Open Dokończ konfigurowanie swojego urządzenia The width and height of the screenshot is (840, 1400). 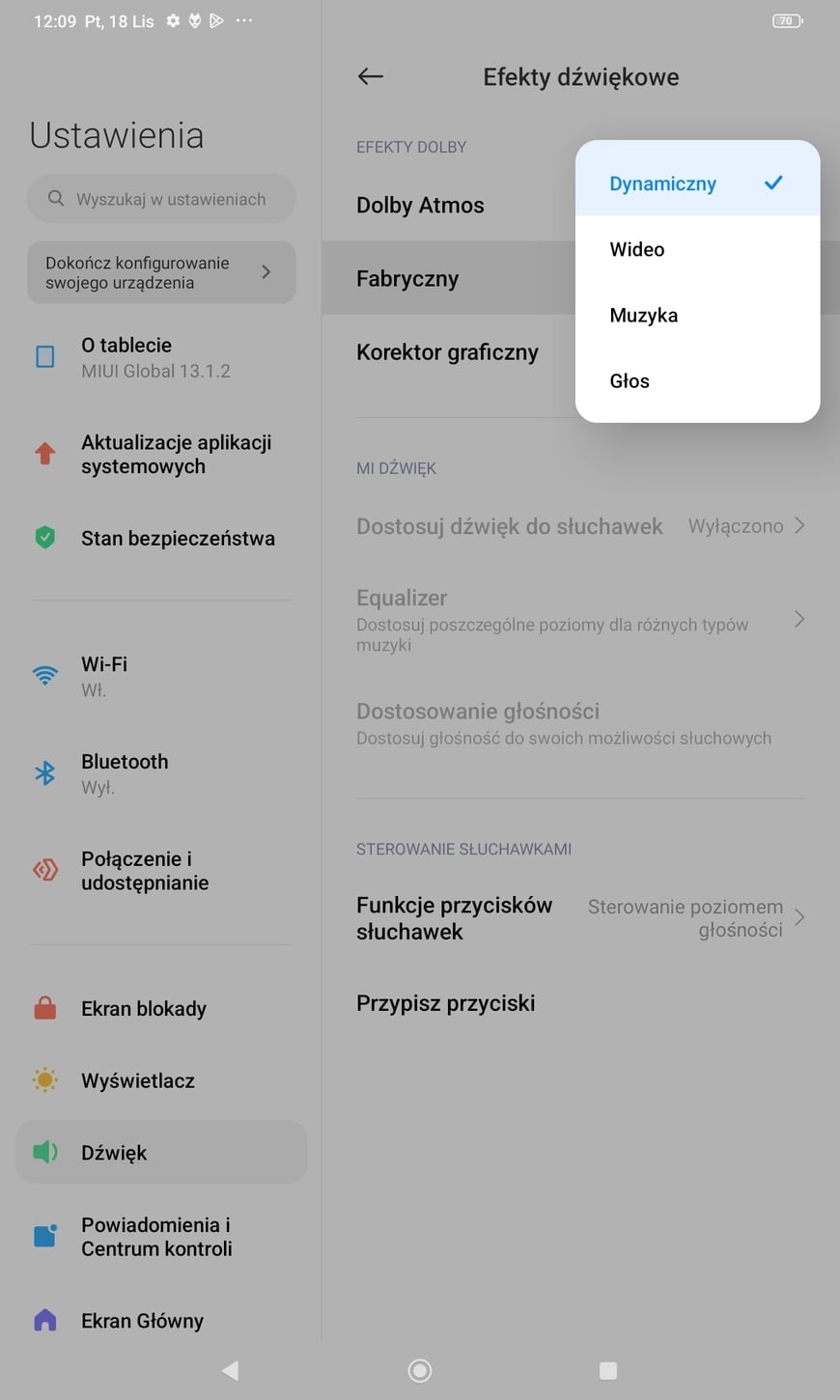161,272
